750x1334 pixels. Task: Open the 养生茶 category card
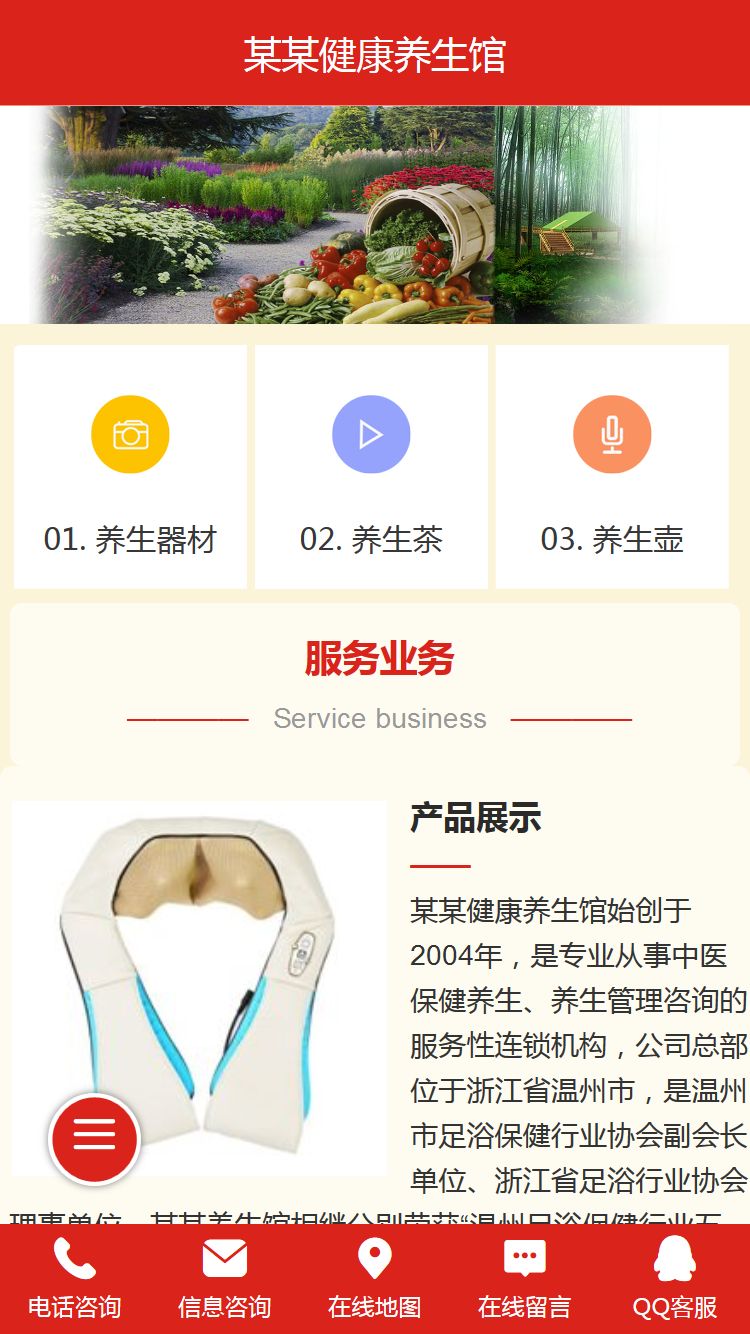(x=371, y=467)
